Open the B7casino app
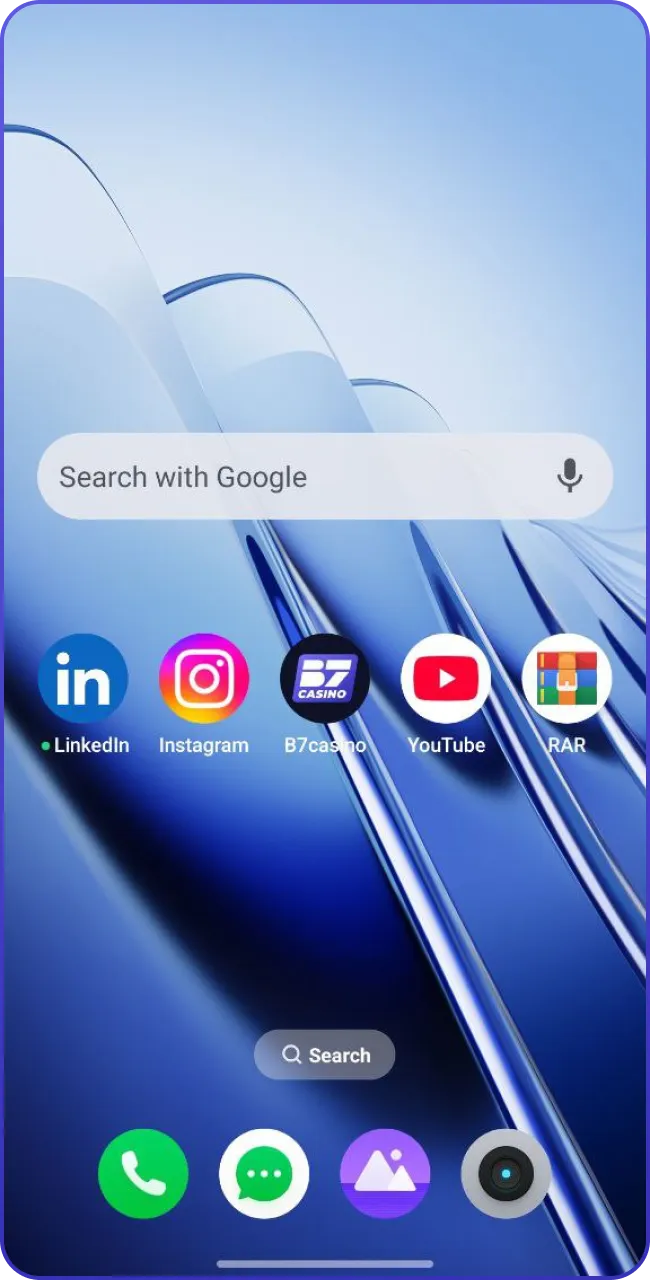The width and height of the screenshot is (650, 1280). [325, 679]
